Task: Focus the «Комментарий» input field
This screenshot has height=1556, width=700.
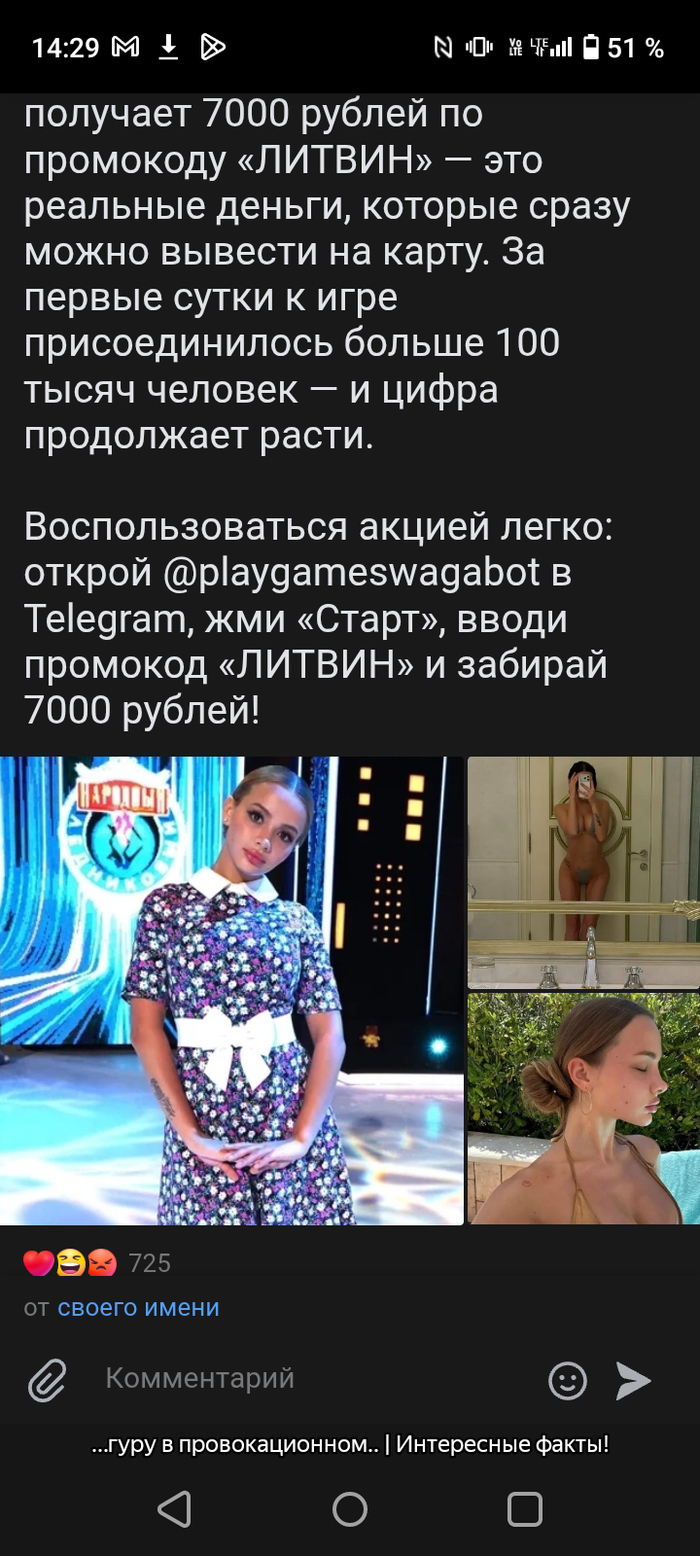Action: point(310,1378)
